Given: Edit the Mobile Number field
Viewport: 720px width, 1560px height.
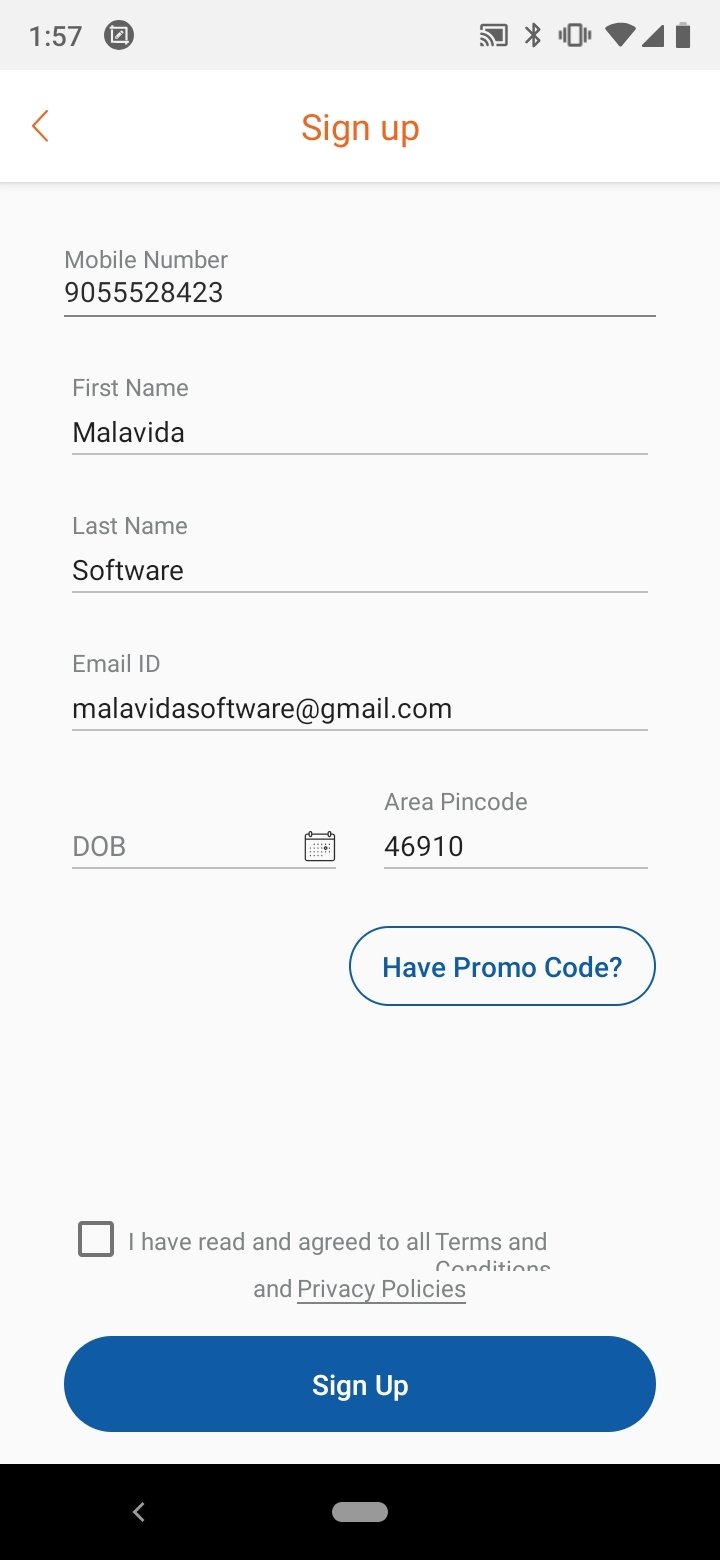Looking at the screenshot, I should 358,293.
